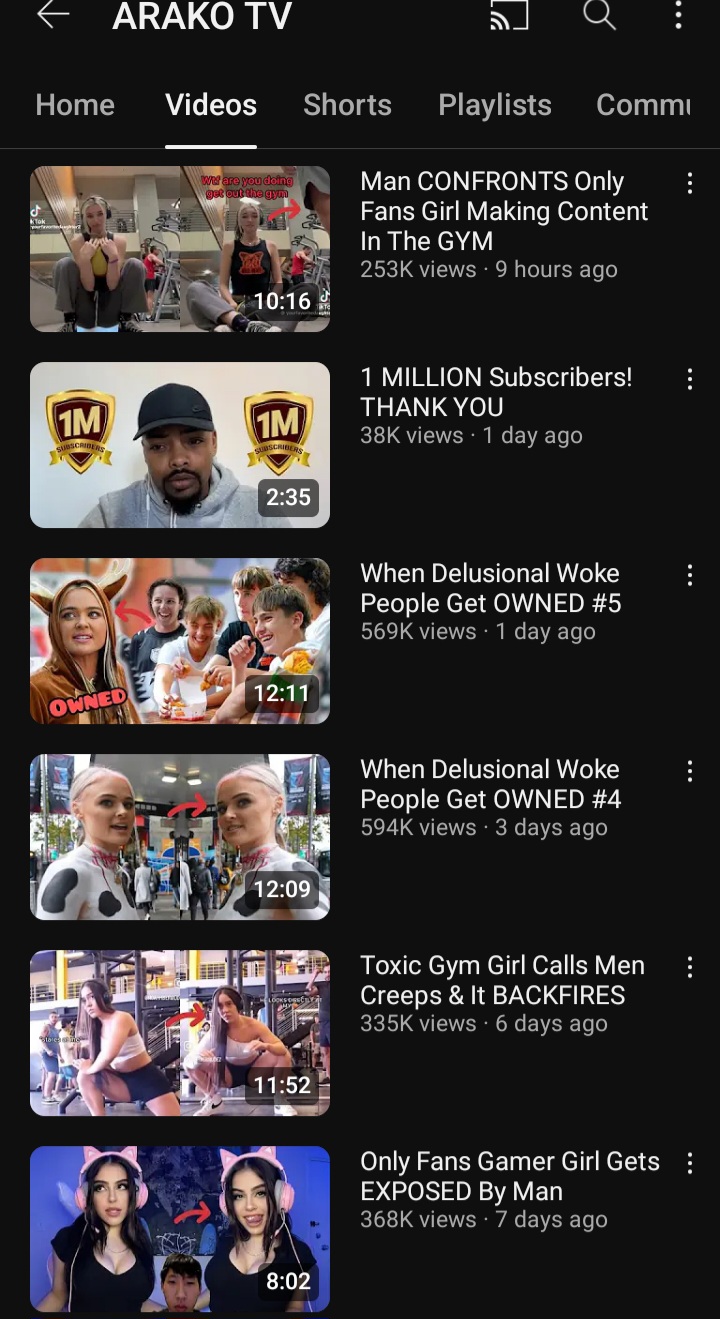The height and width of the screenshot is (1319, 720).
Task: Open options for Man CONFRONTS gym video
Action: pyautogui.click(x=689, y=183)
